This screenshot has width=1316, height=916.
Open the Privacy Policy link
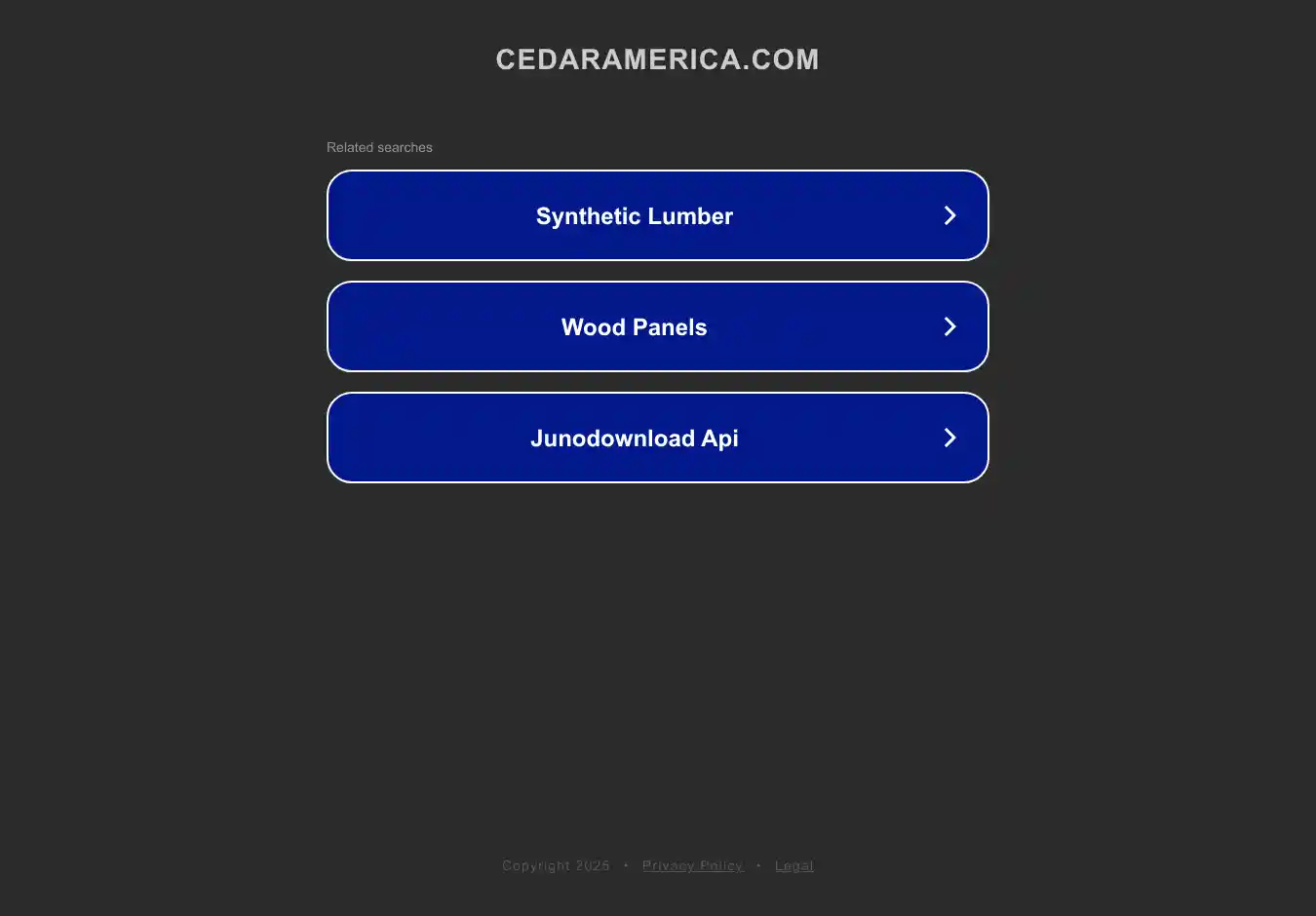pos(692,865)
